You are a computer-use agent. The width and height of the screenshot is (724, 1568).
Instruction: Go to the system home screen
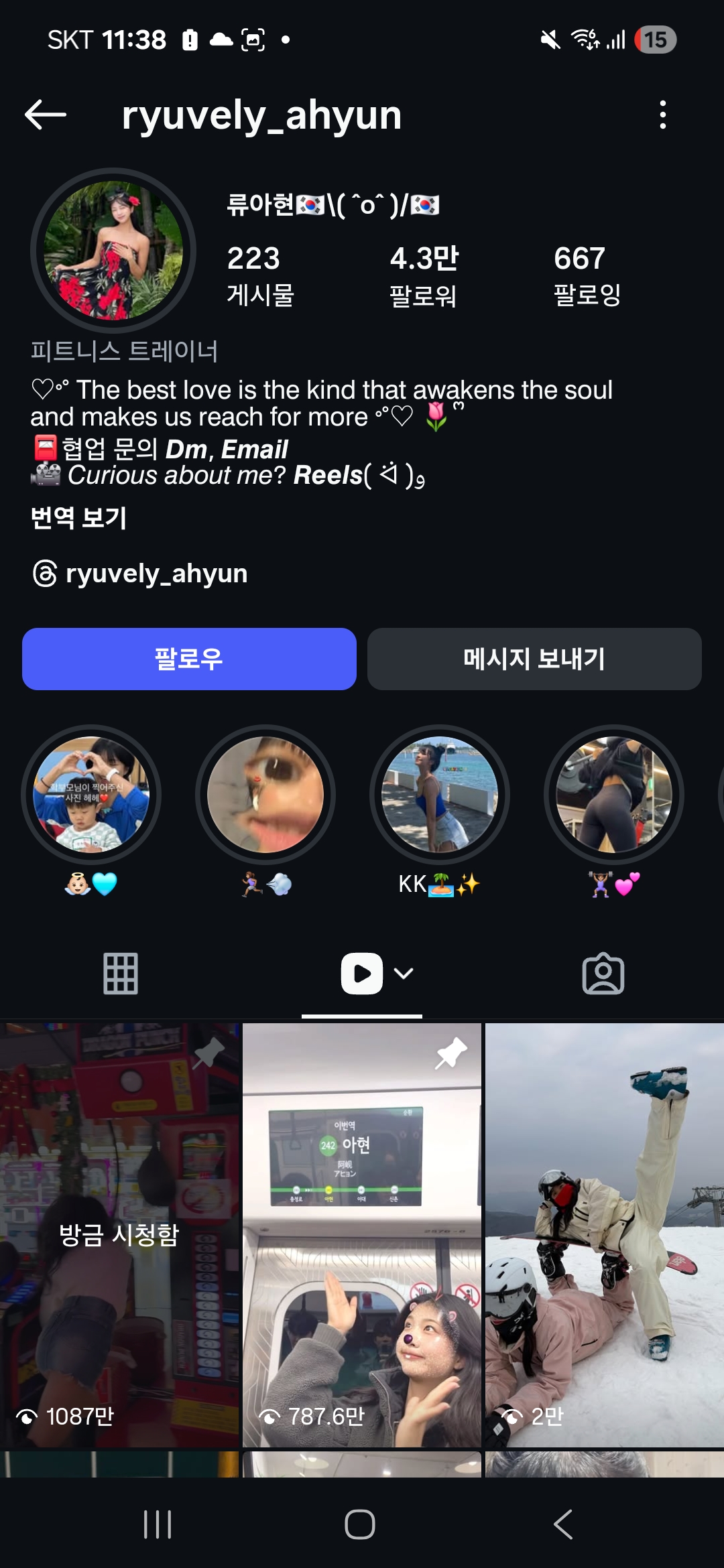coord(360,1524)
